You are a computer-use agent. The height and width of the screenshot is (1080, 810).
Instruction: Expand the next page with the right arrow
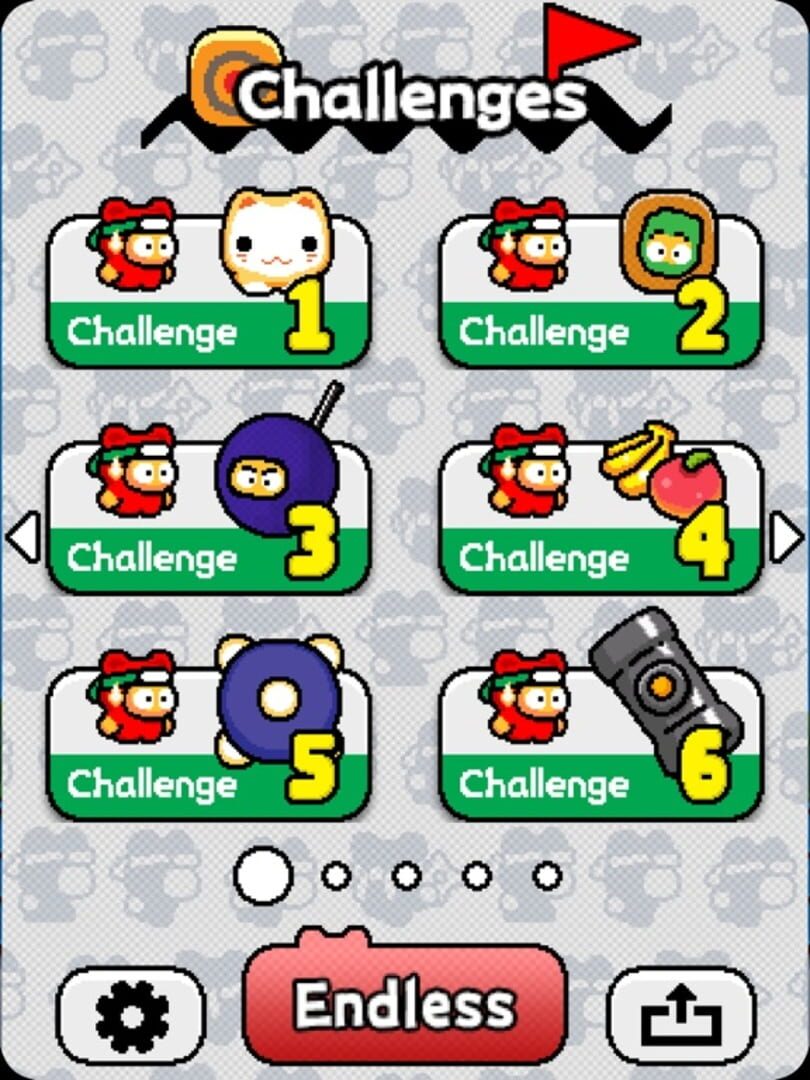788,535
